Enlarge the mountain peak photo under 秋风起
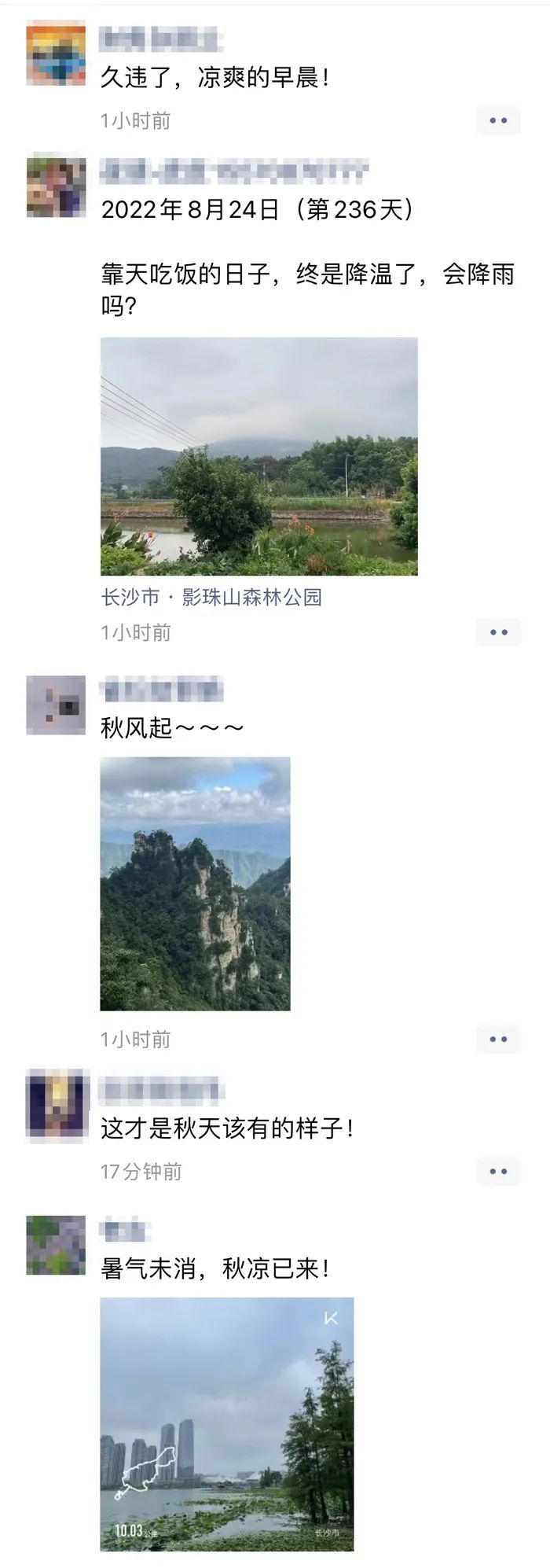The image size is (550, 1568). [195, 883]
